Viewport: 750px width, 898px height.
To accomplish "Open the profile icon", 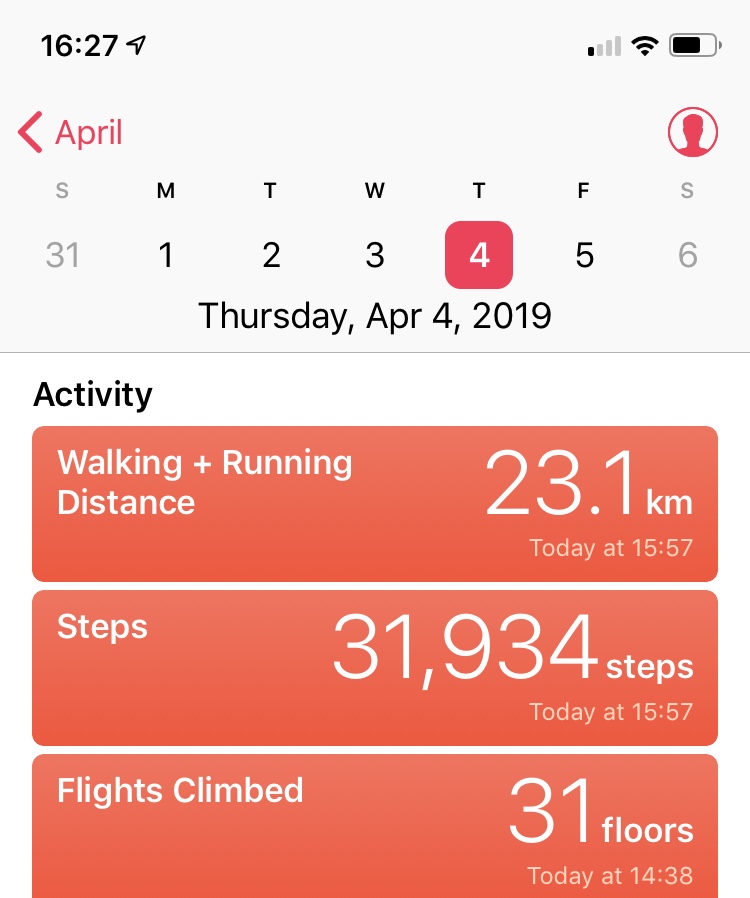I will [x=693, y=132].
